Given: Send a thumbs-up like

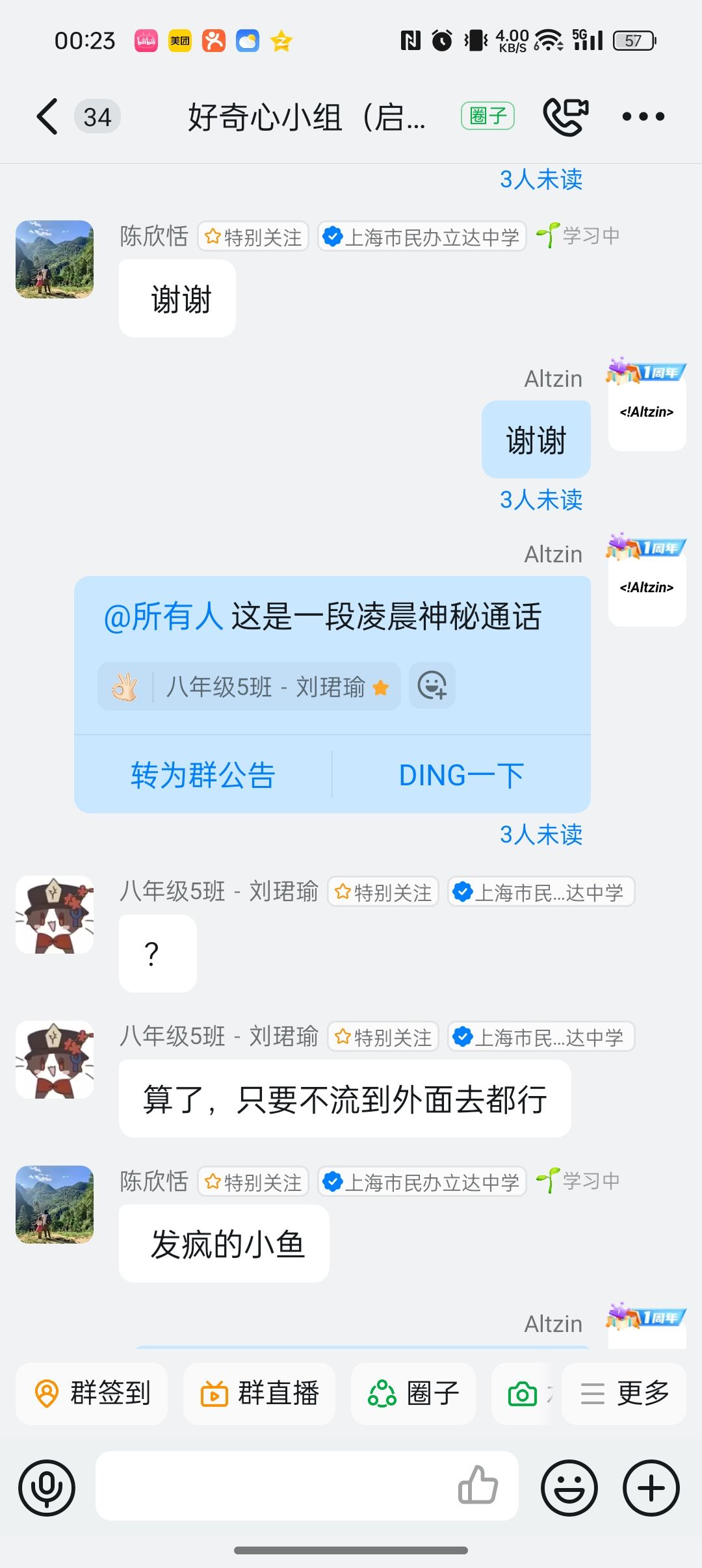Looking at the screenshot, I should (478, 1486).
